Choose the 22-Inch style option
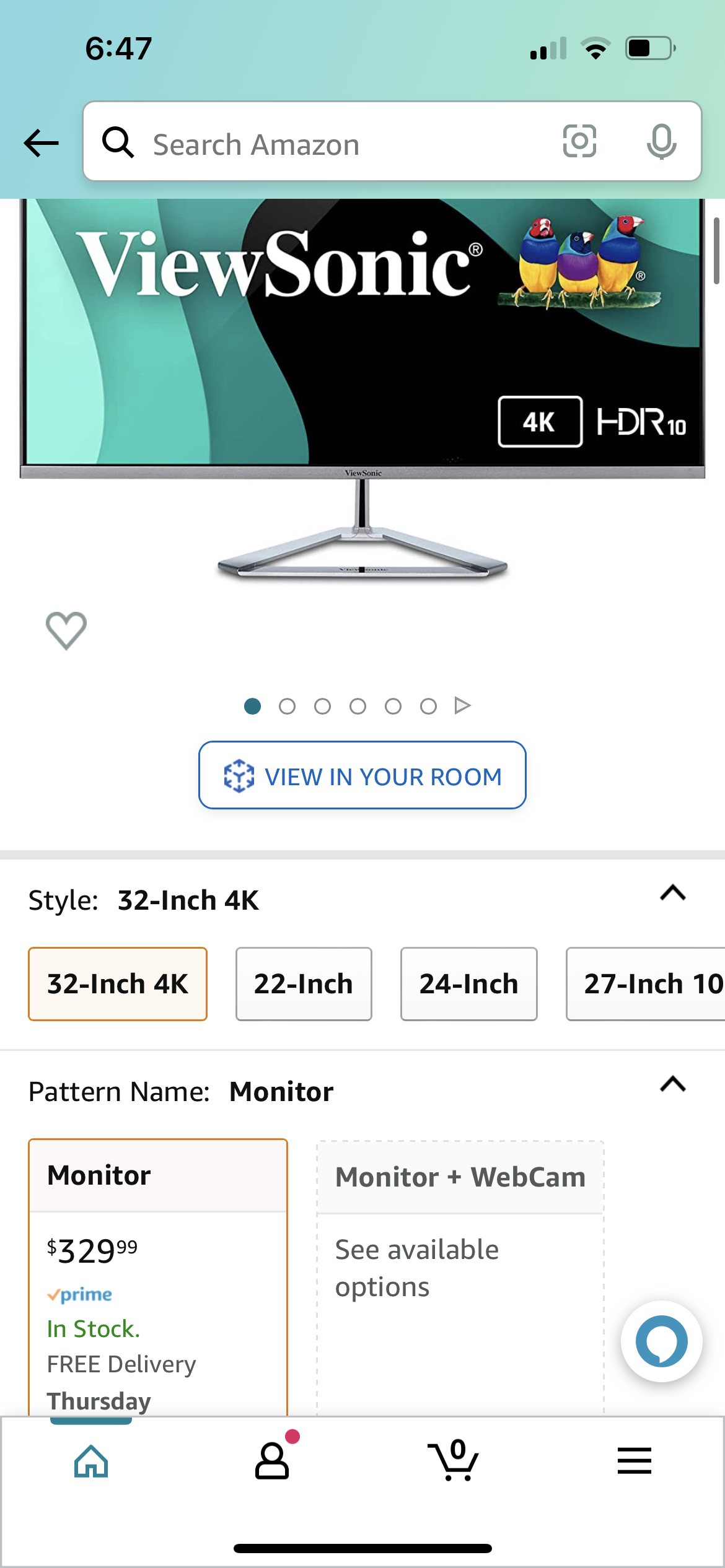Screen dimensions: 725x1568 [304, 984]
